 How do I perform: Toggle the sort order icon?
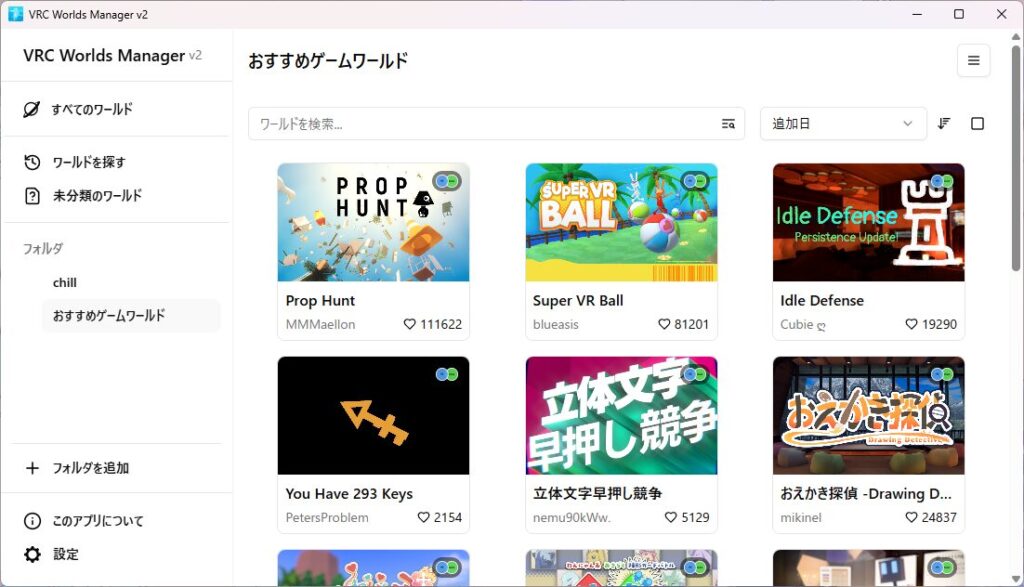[944, 124]
